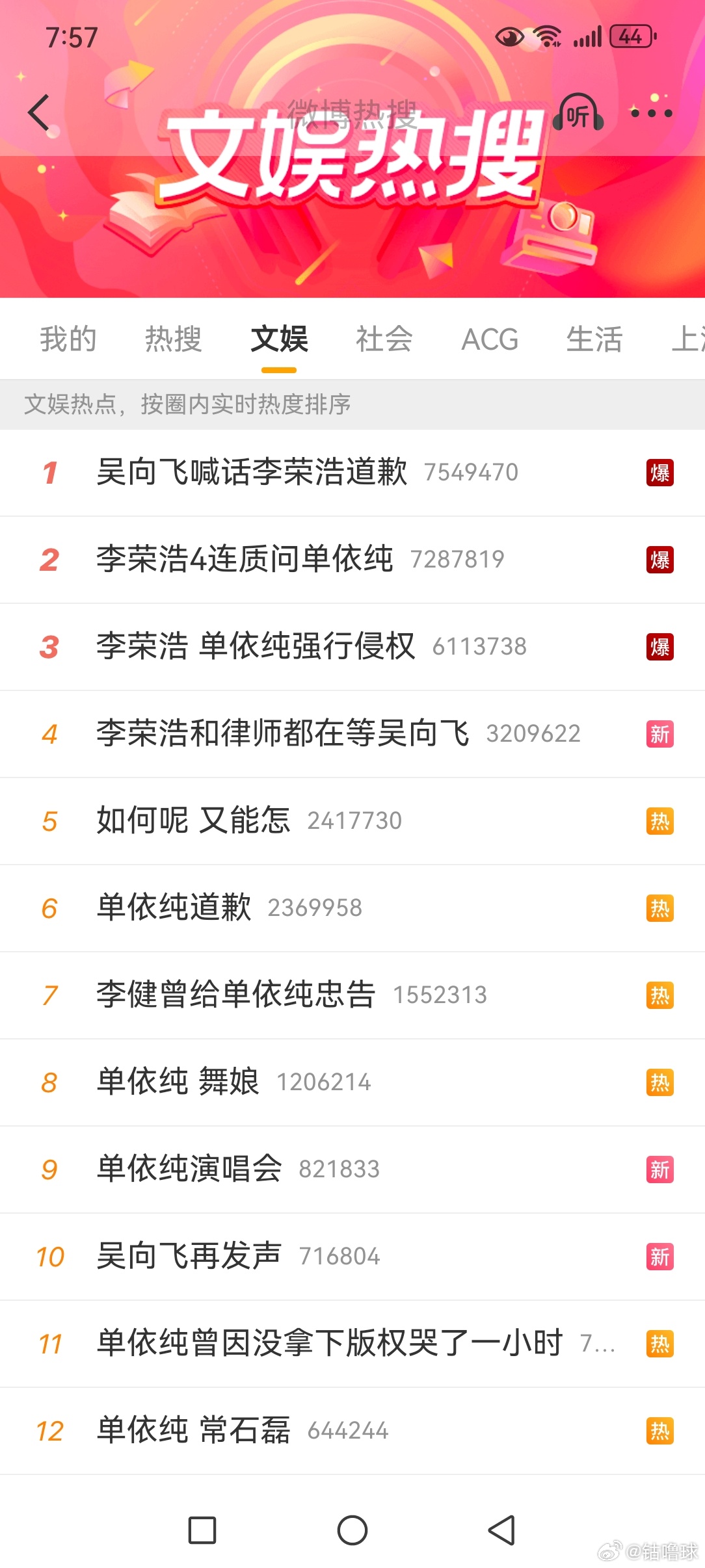
Task: Tap the 爆 badge on rank 1
Action: coord(659,473)
